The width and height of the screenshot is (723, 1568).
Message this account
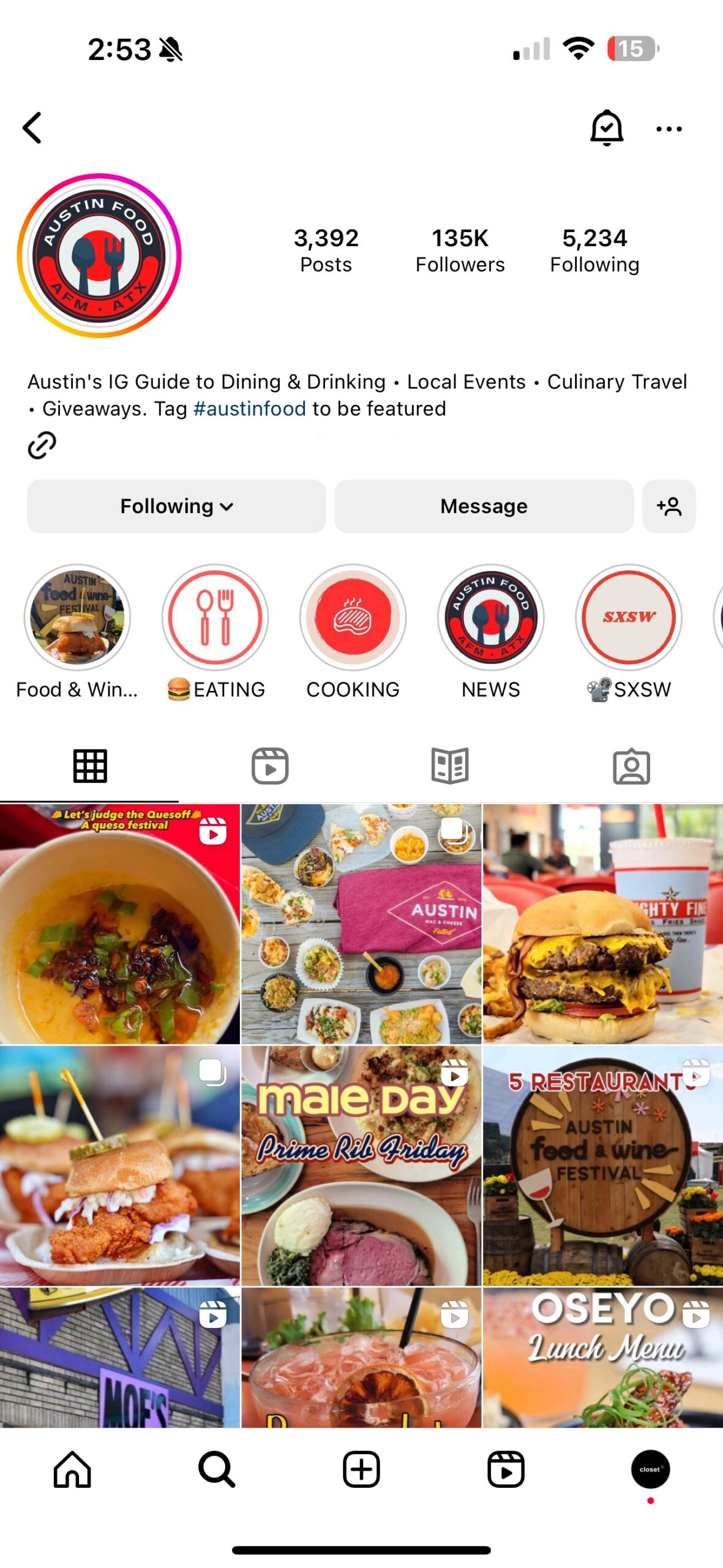[x=484, y=506]
